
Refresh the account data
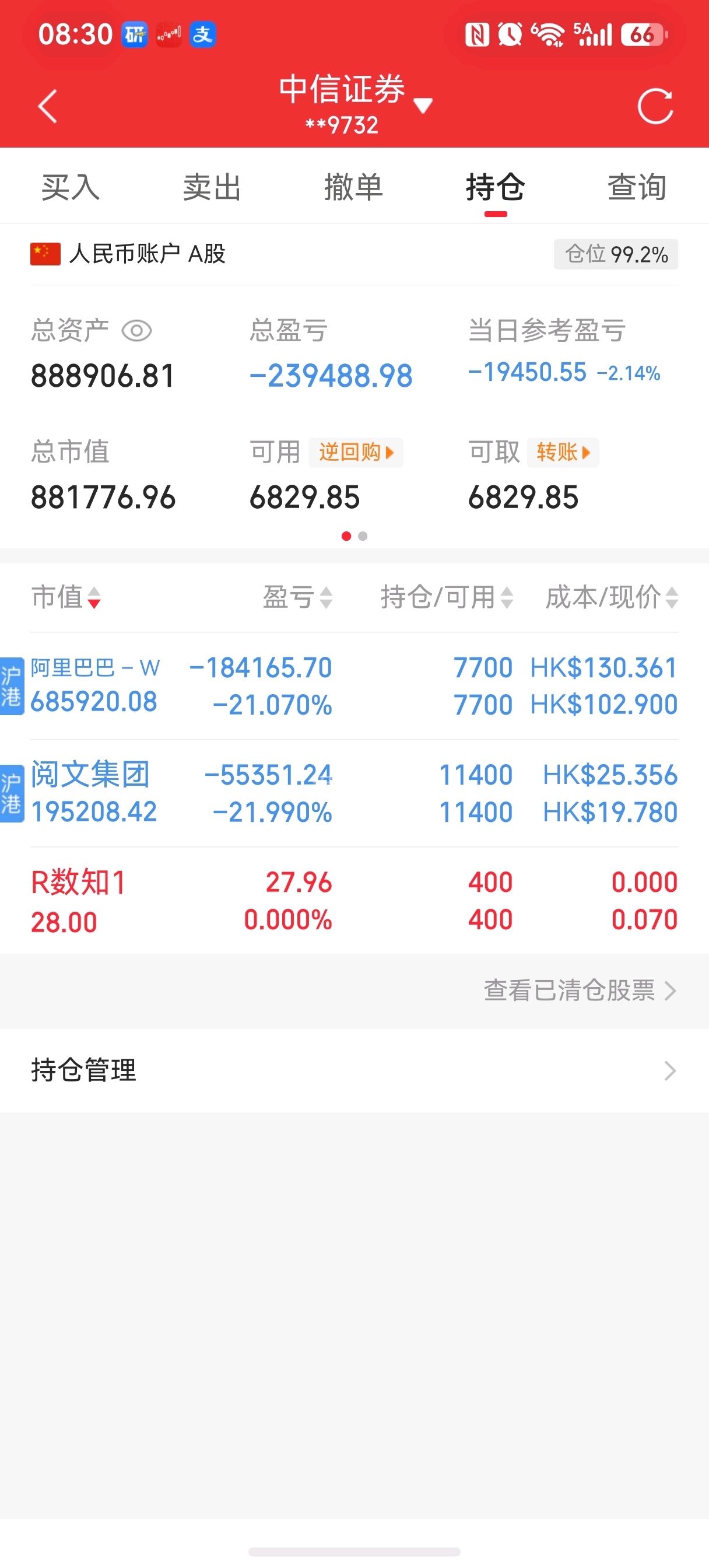tap(655, 107)
